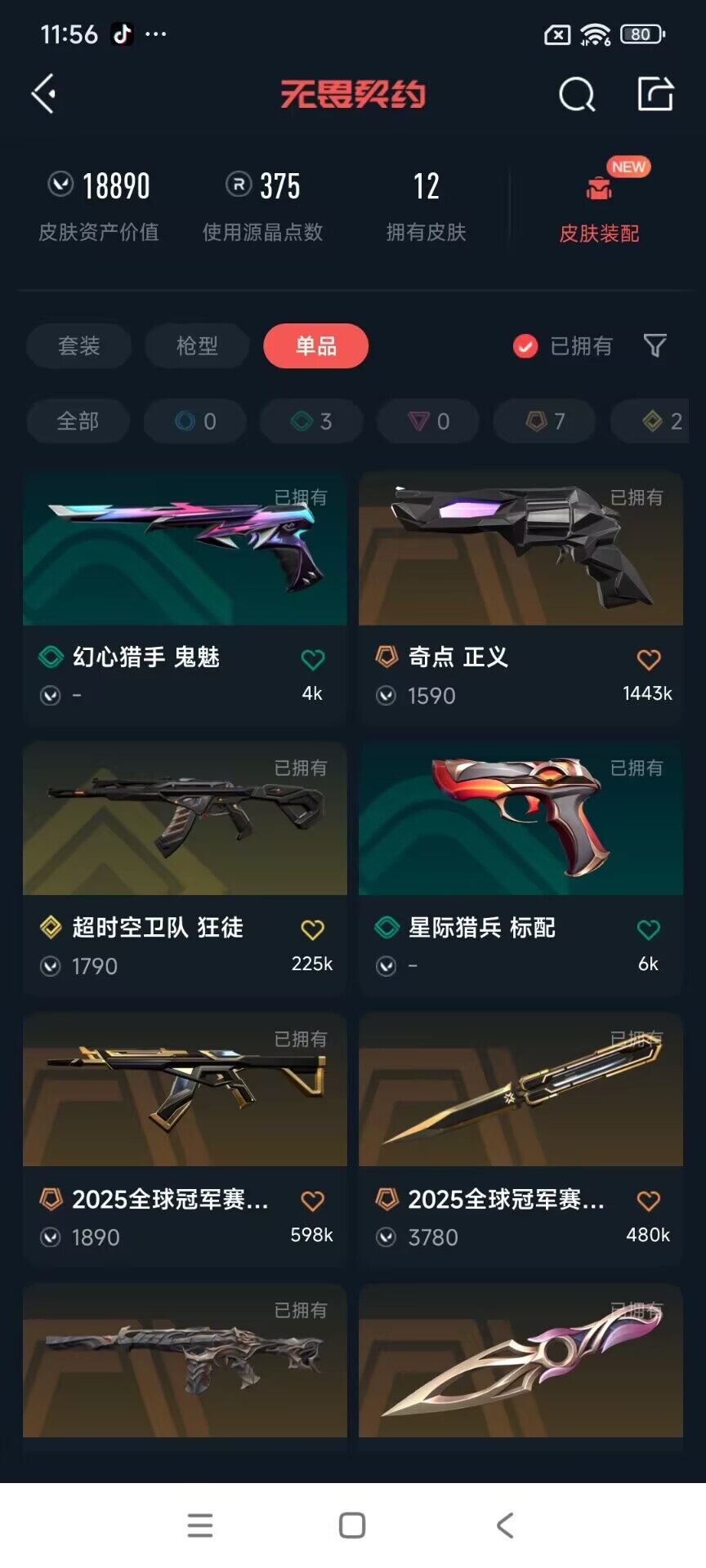
Task: Select the 全部 rarity chip
Action: [x=78, y=421]
